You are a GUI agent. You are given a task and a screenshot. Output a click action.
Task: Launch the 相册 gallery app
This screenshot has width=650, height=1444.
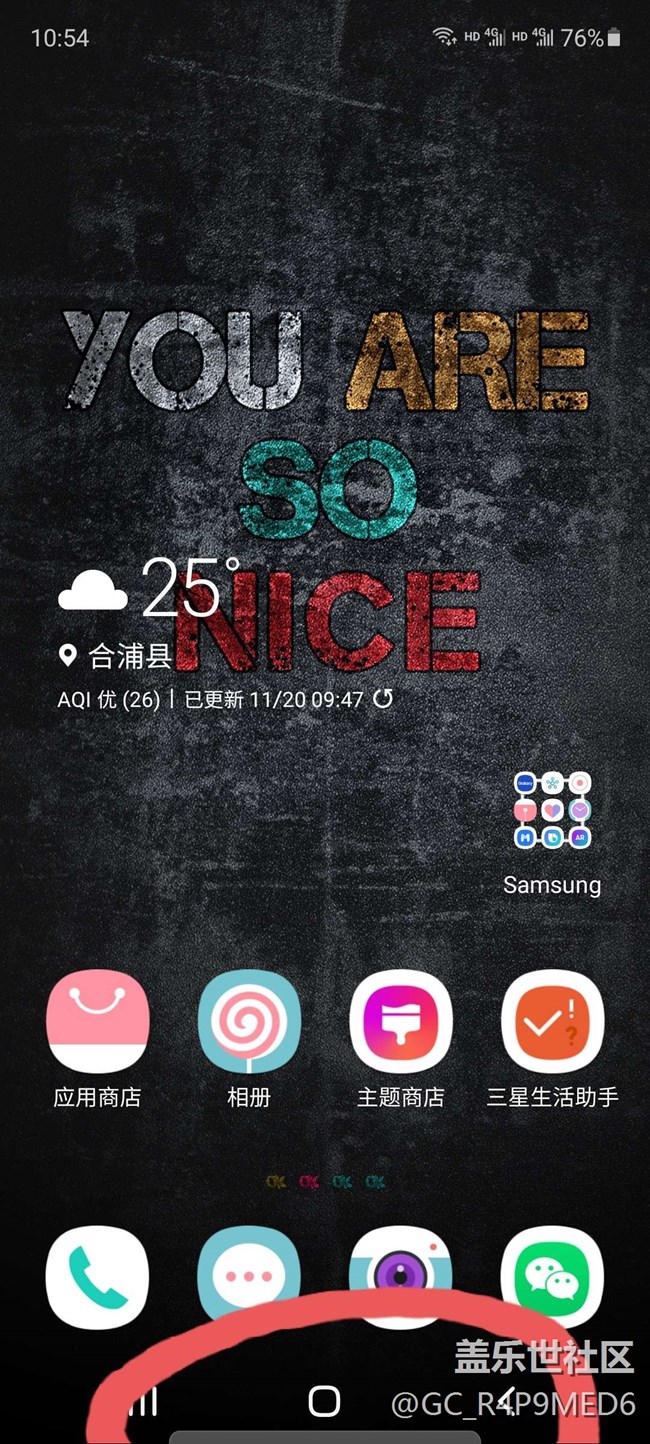[249, 1022]
